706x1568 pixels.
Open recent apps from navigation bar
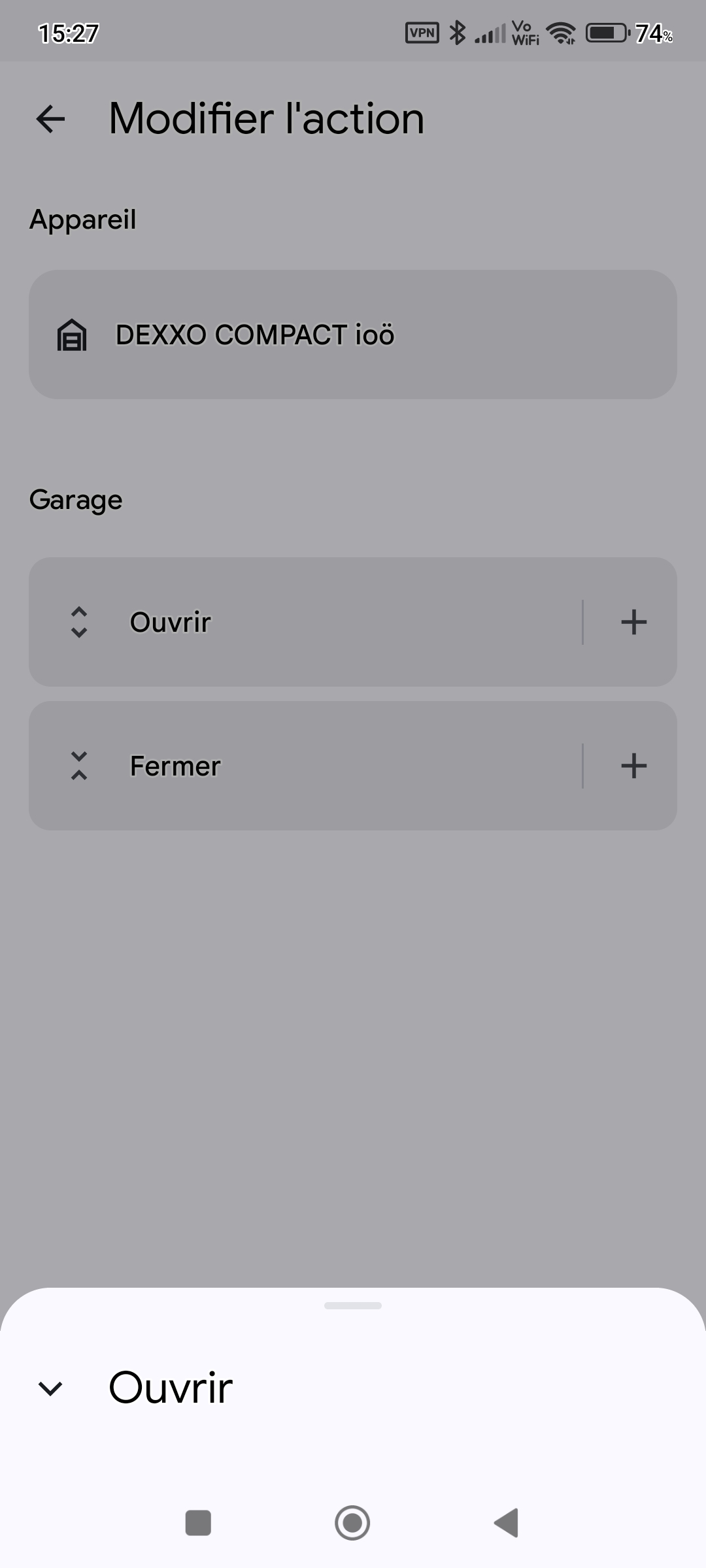click(x=198, y=1523)
